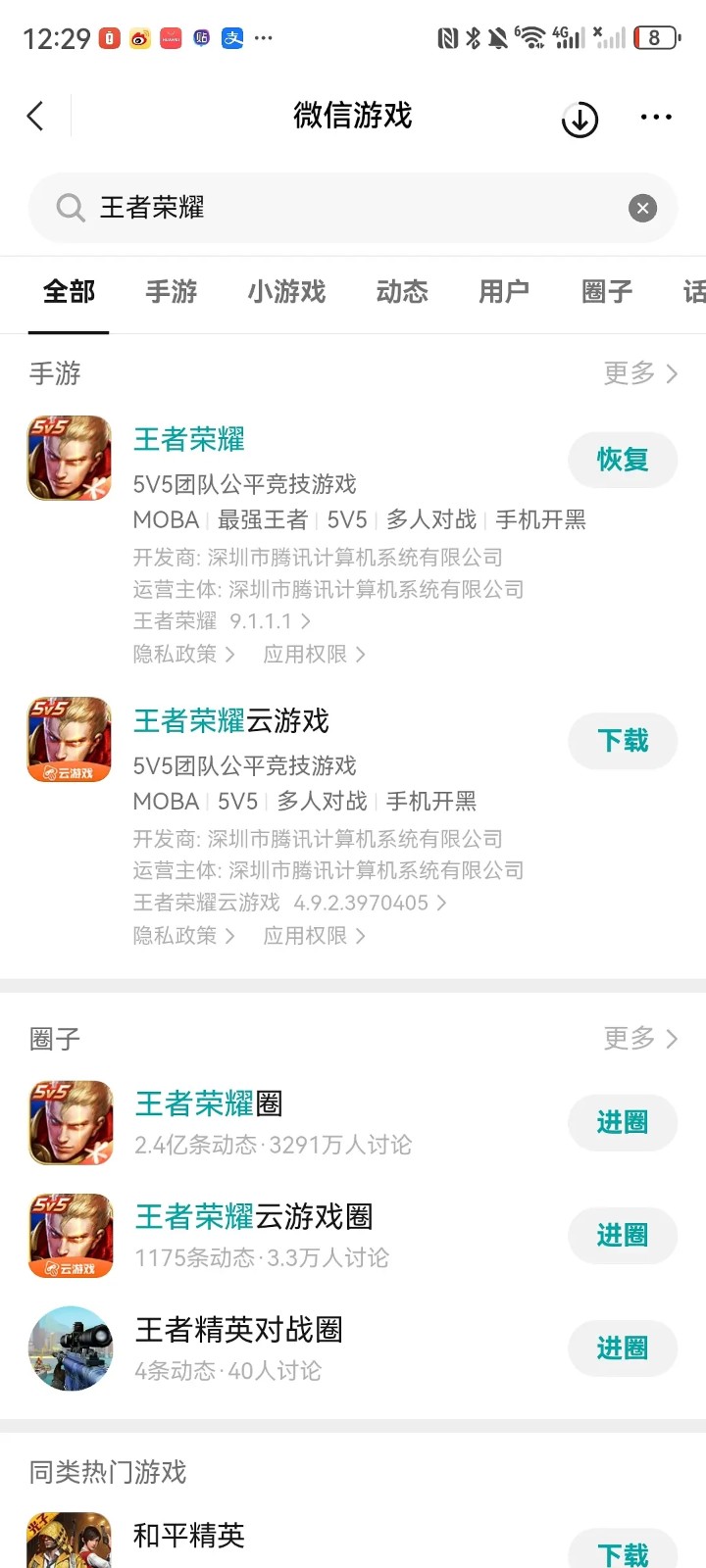Switch to the 小游戏 tab
706x1568 pixels.
(x=286, y=292)
